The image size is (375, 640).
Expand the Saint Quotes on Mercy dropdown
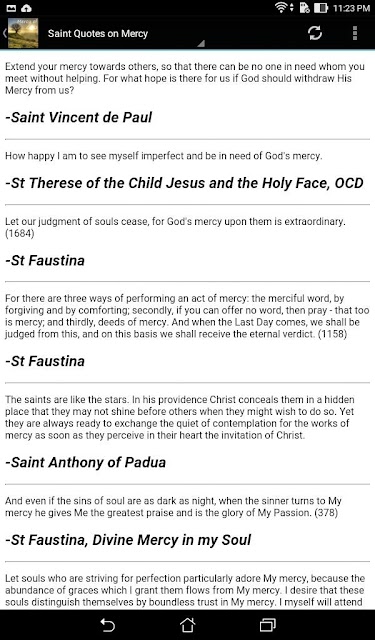pyautogui.click(x=126, y=33)
